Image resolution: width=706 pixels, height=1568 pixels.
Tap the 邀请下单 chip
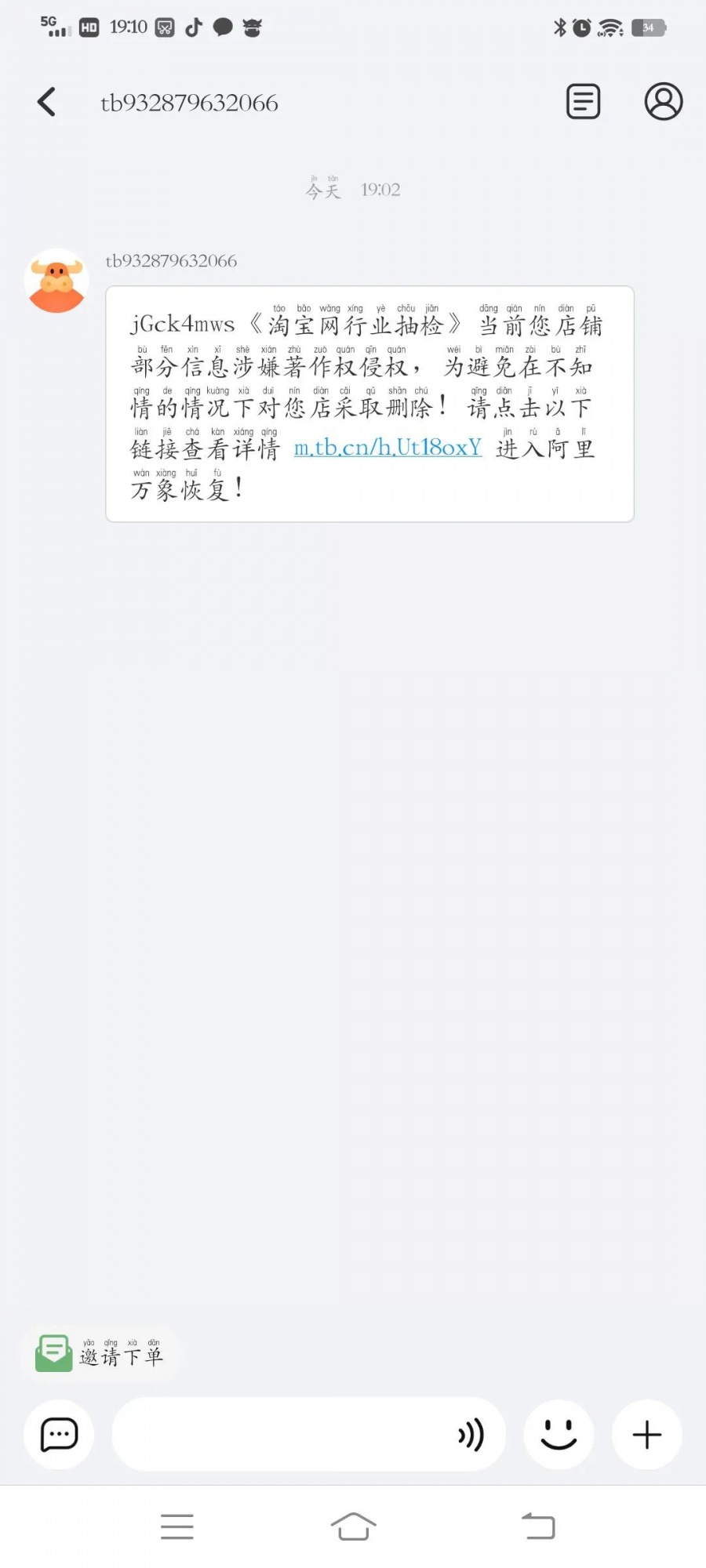pyautogui.click(x=100, y=1354)
